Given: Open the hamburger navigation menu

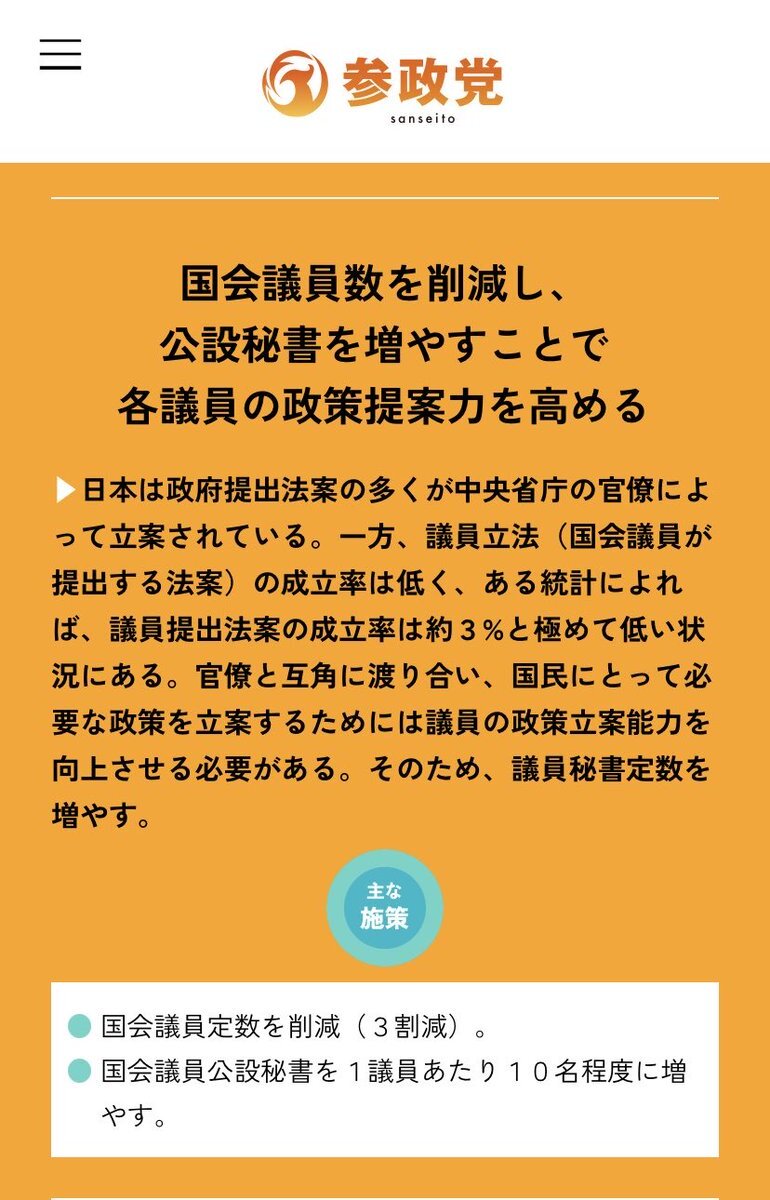Looking at the screenshot, I should (x=60, y=54).
